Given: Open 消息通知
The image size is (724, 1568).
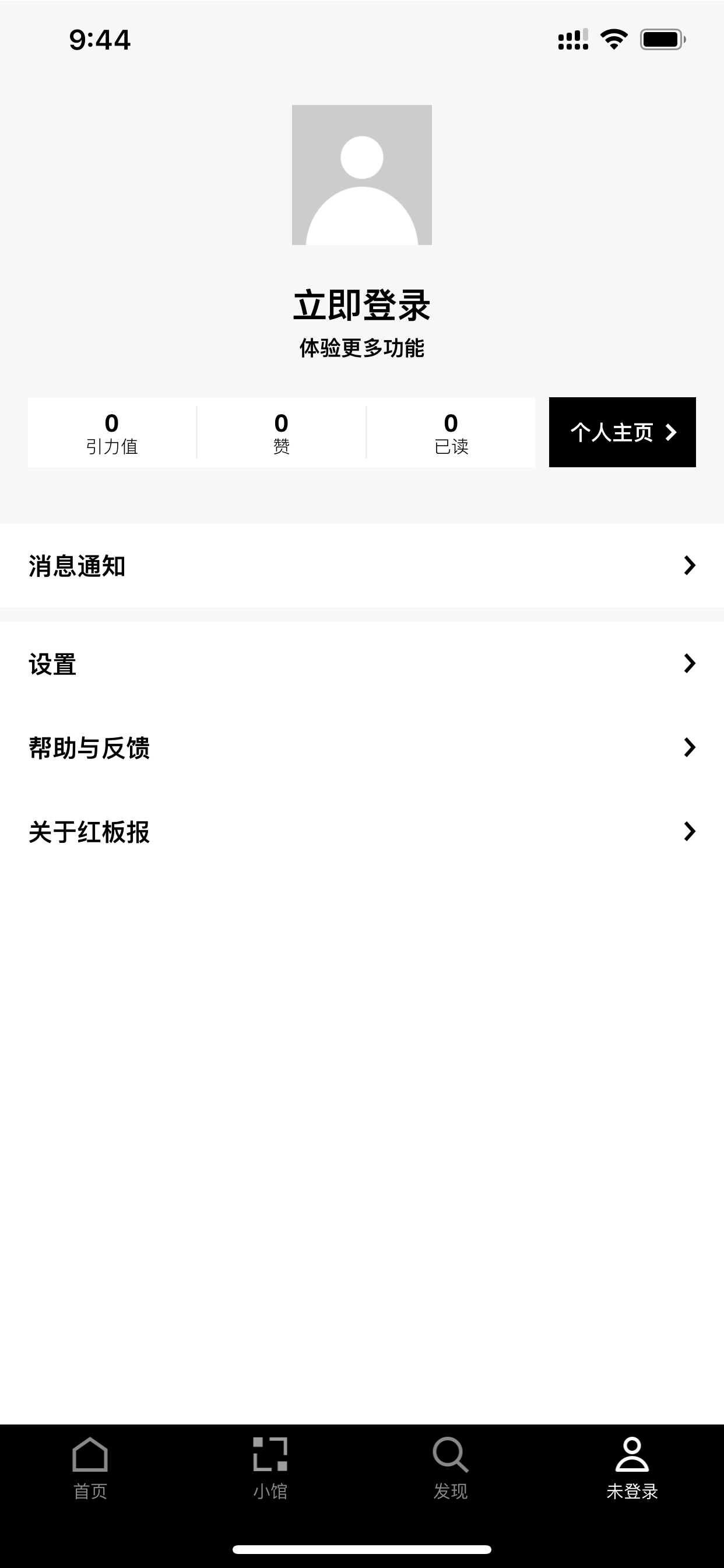Looking at the screenshot, I should click(x=362, y=565).
